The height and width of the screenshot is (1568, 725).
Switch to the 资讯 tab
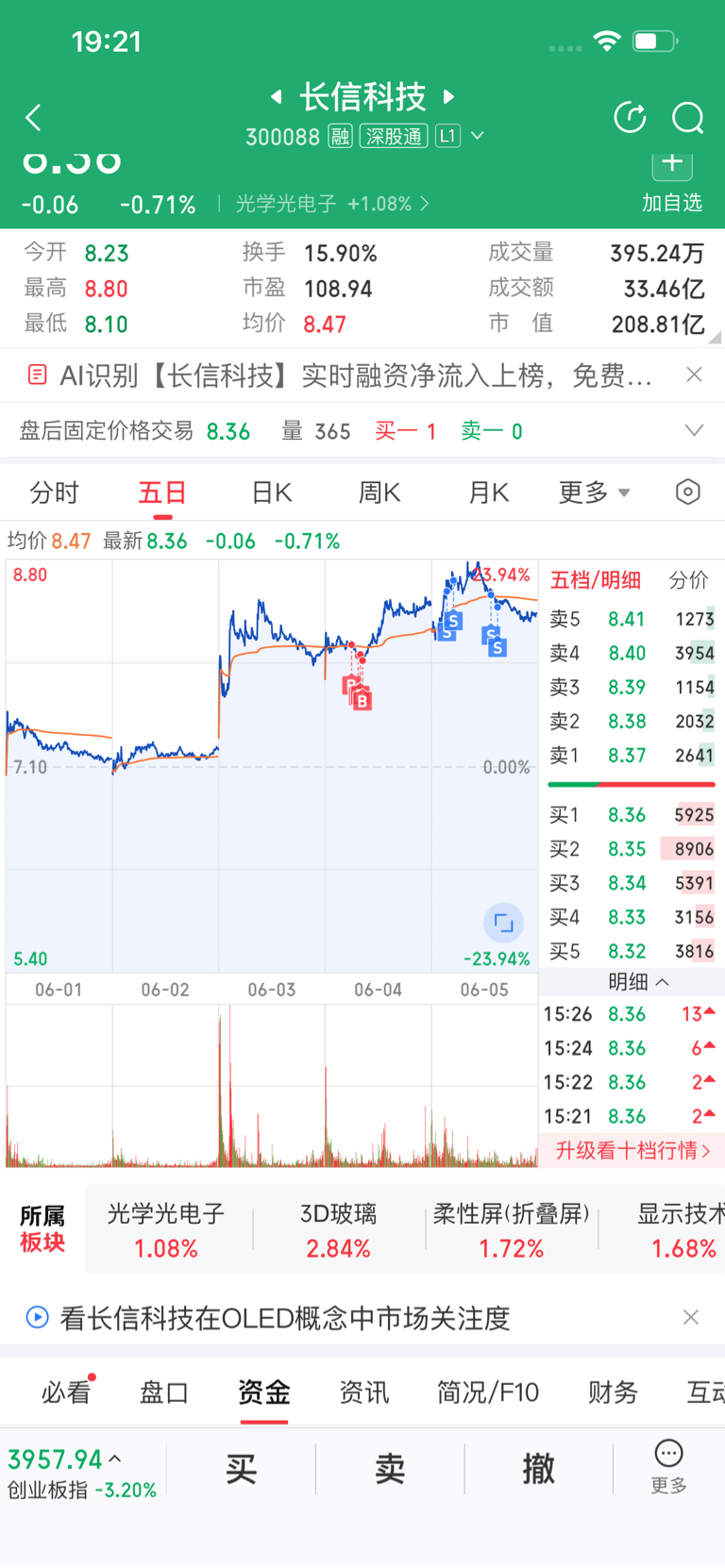[364, 1393]
